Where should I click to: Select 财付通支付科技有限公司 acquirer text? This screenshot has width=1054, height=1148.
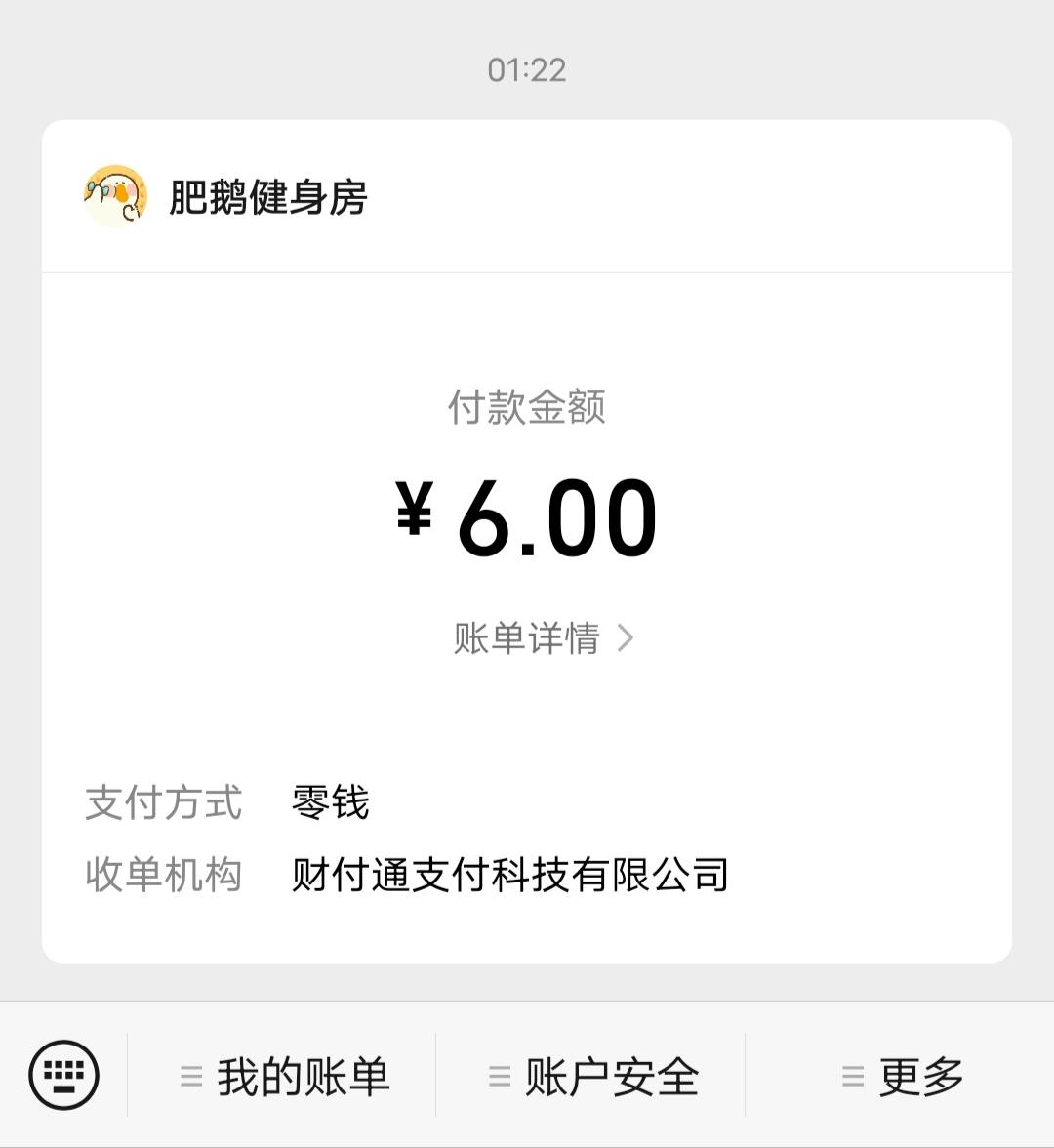507,874
